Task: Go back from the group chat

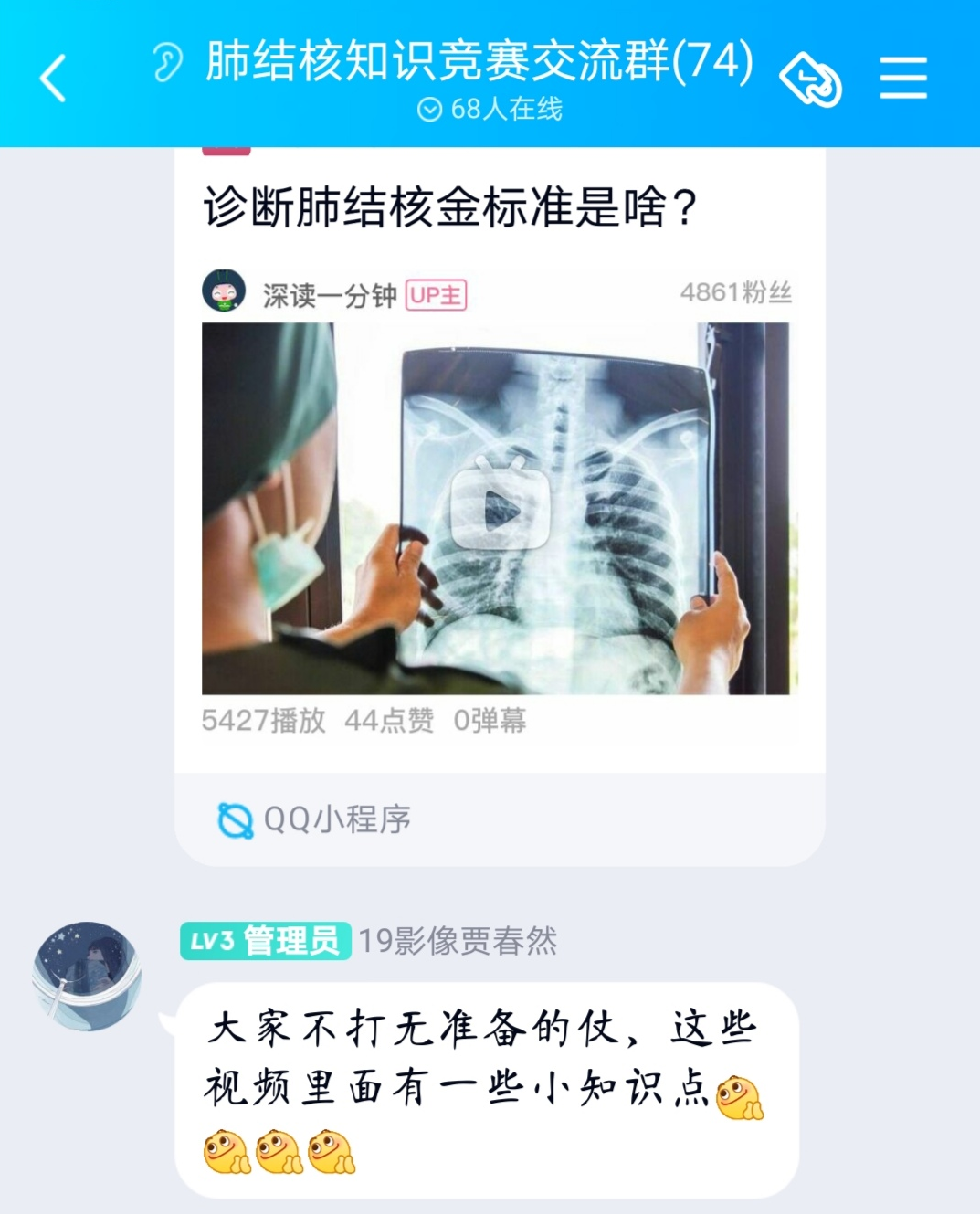Action: click(x=53, y=78)
